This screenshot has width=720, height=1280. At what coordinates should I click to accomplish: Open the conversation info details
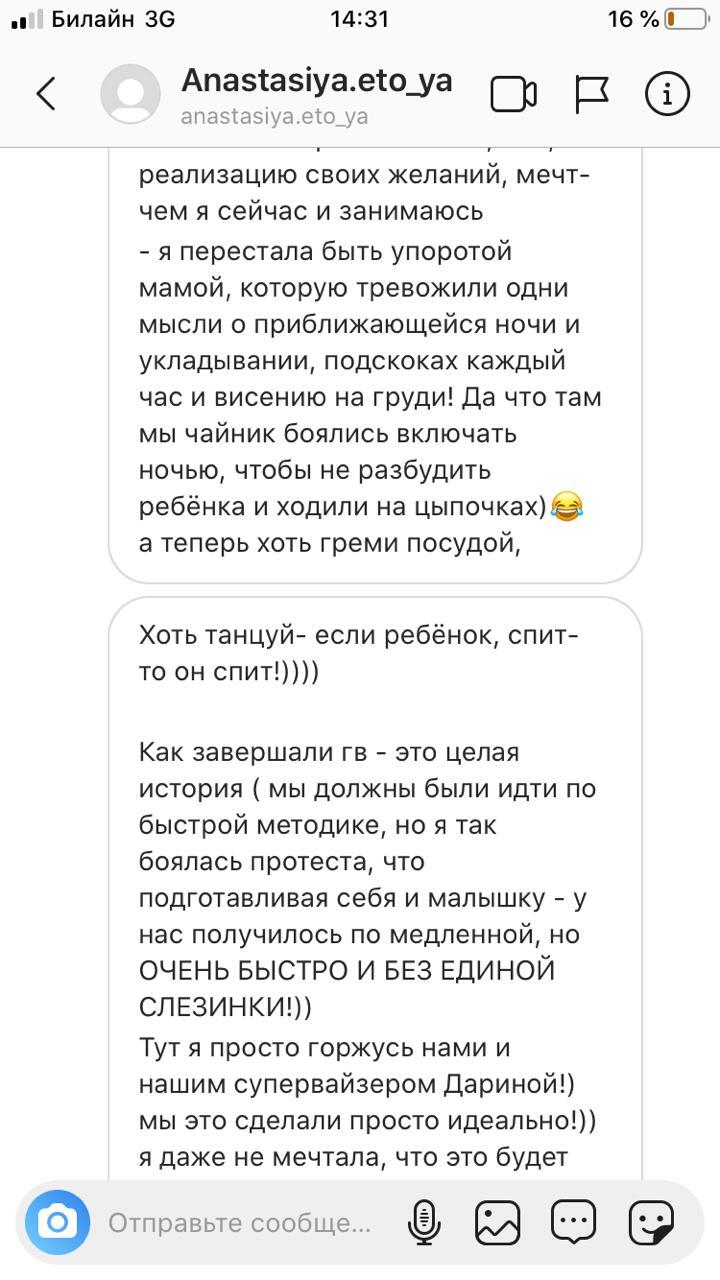pyautogui.click(x=667, y=94)
